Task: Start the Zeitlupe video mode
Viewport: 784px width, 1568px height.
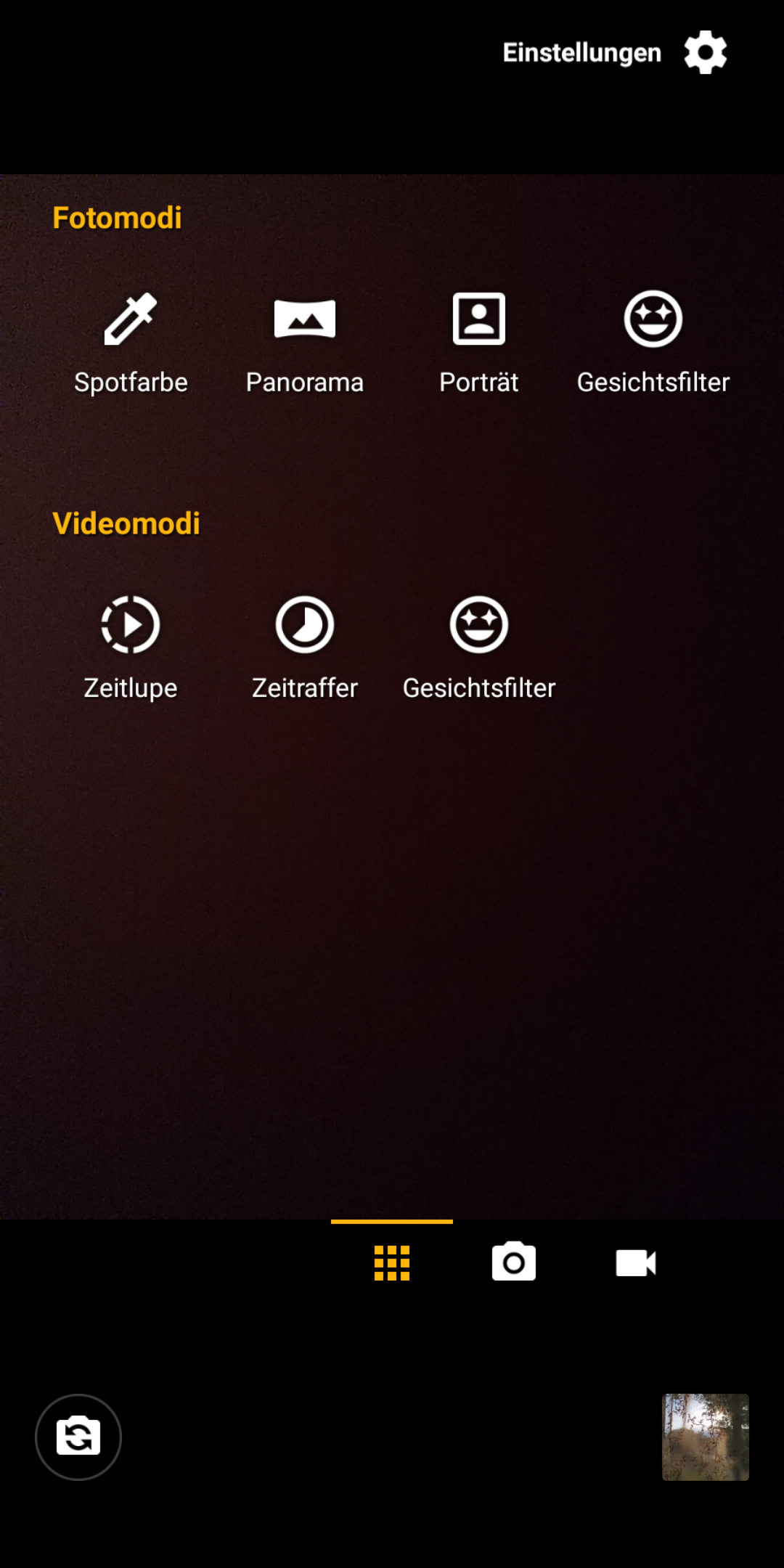Action: coord(131,647)
